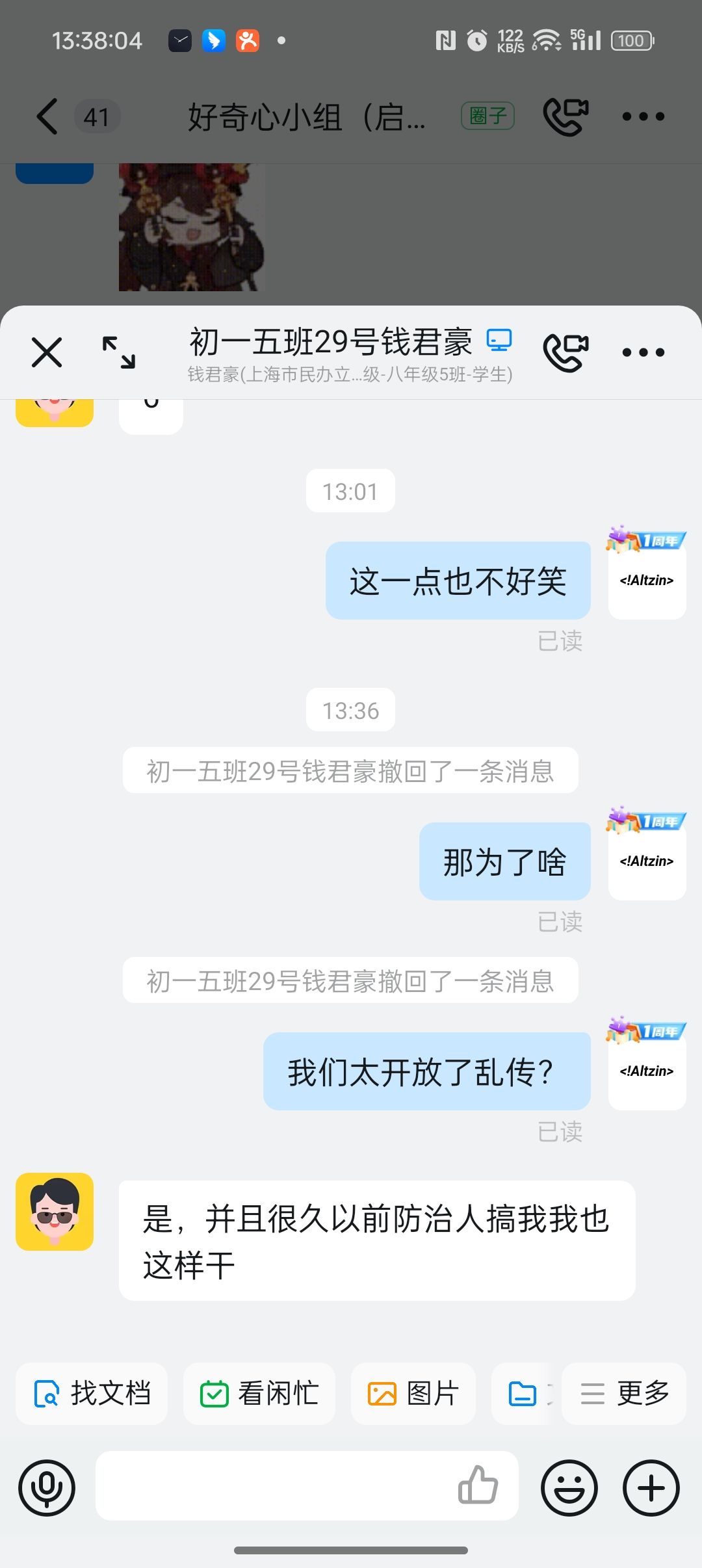
Task: Open the emoji picker
Action: pyautogui.click(x=569, y=1487)
